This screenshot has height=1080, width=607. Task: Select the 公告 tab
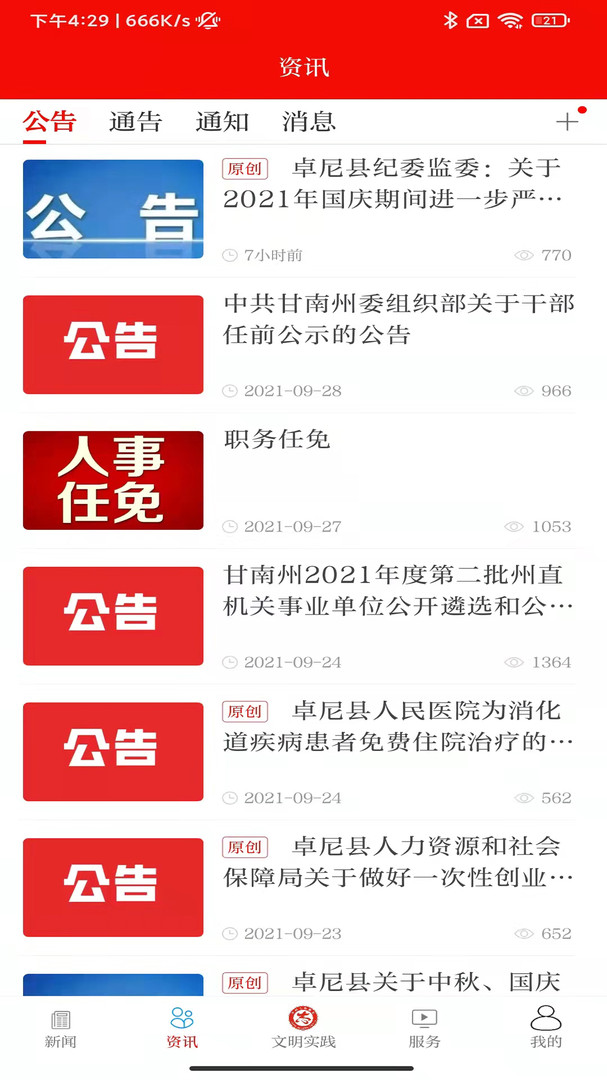pos(50,122)
